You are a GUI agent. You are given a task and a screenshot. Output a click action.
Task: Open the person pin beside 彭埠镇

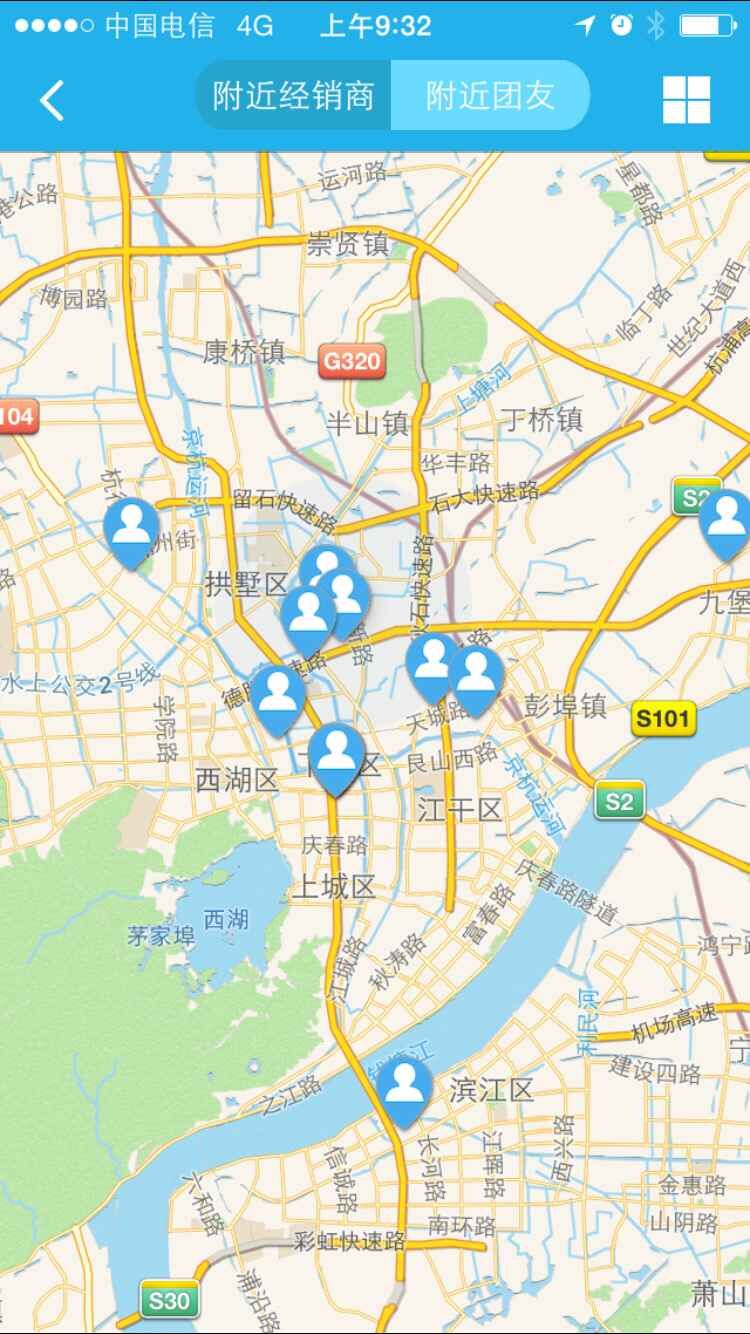[477, 676]
